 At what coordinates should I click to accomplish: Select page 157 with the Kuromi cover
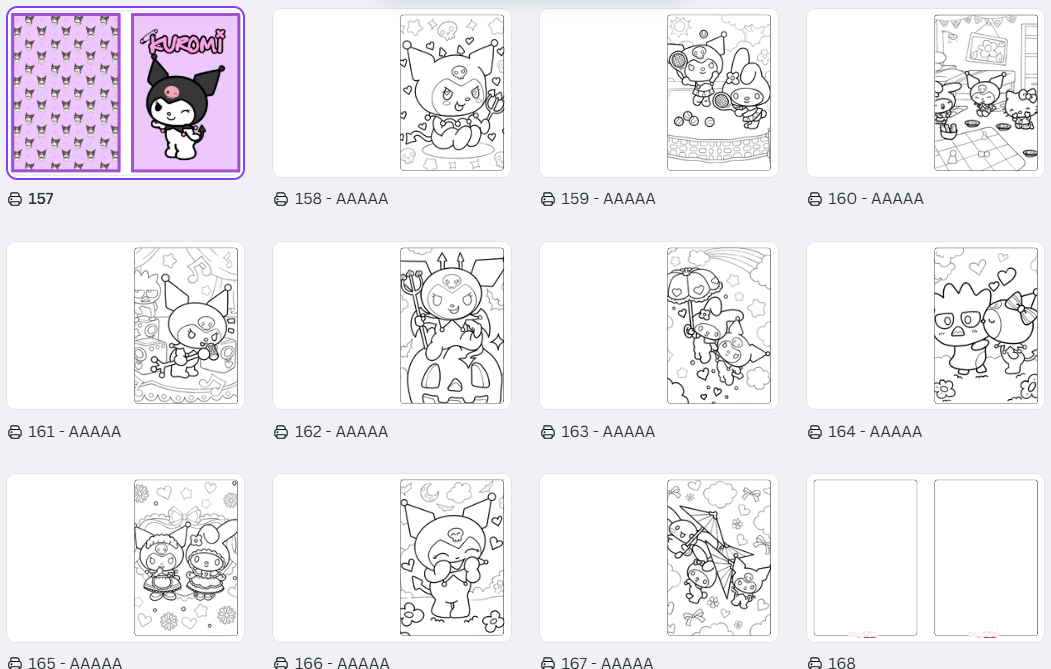click(125, 93)
